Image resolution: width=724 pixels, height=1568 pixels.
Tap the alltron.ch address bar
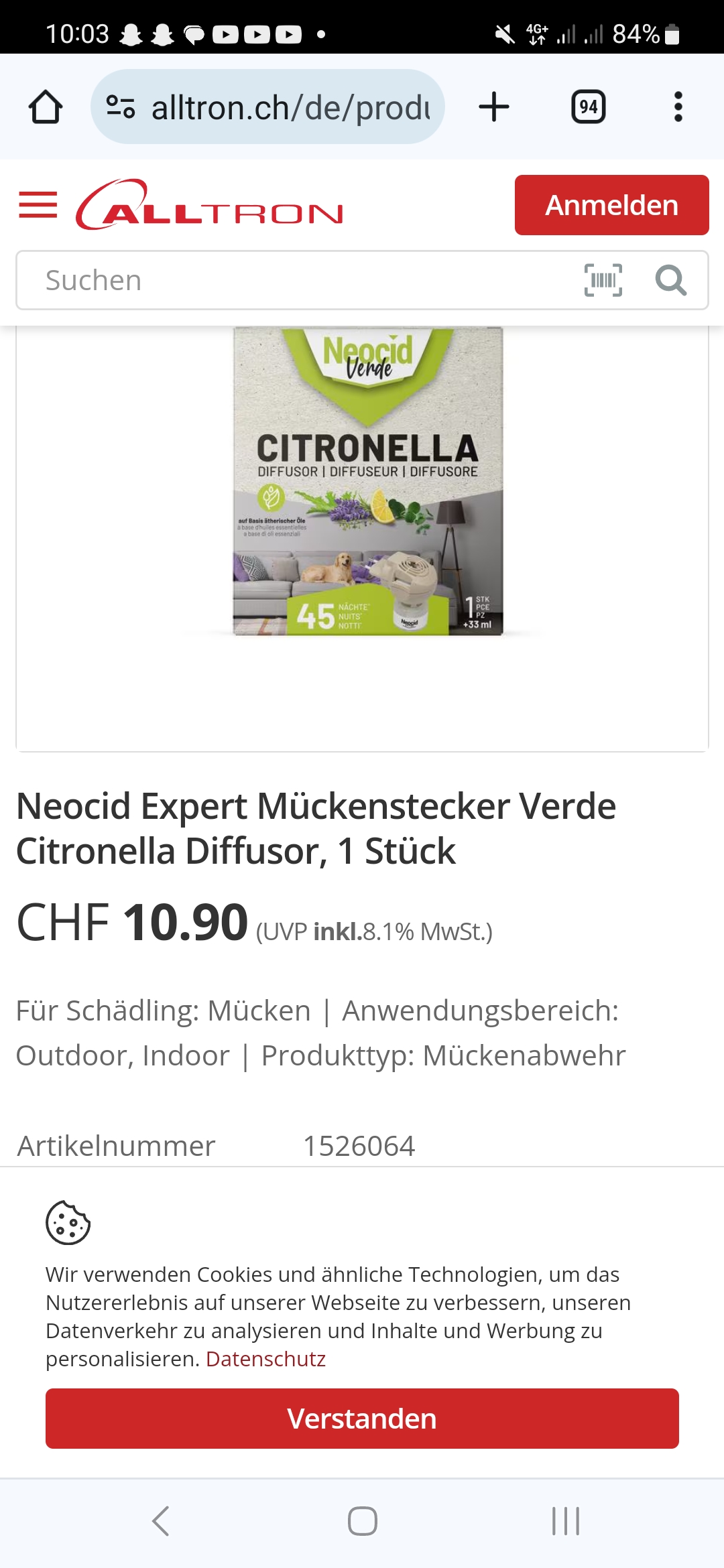(x=267, y=107)
